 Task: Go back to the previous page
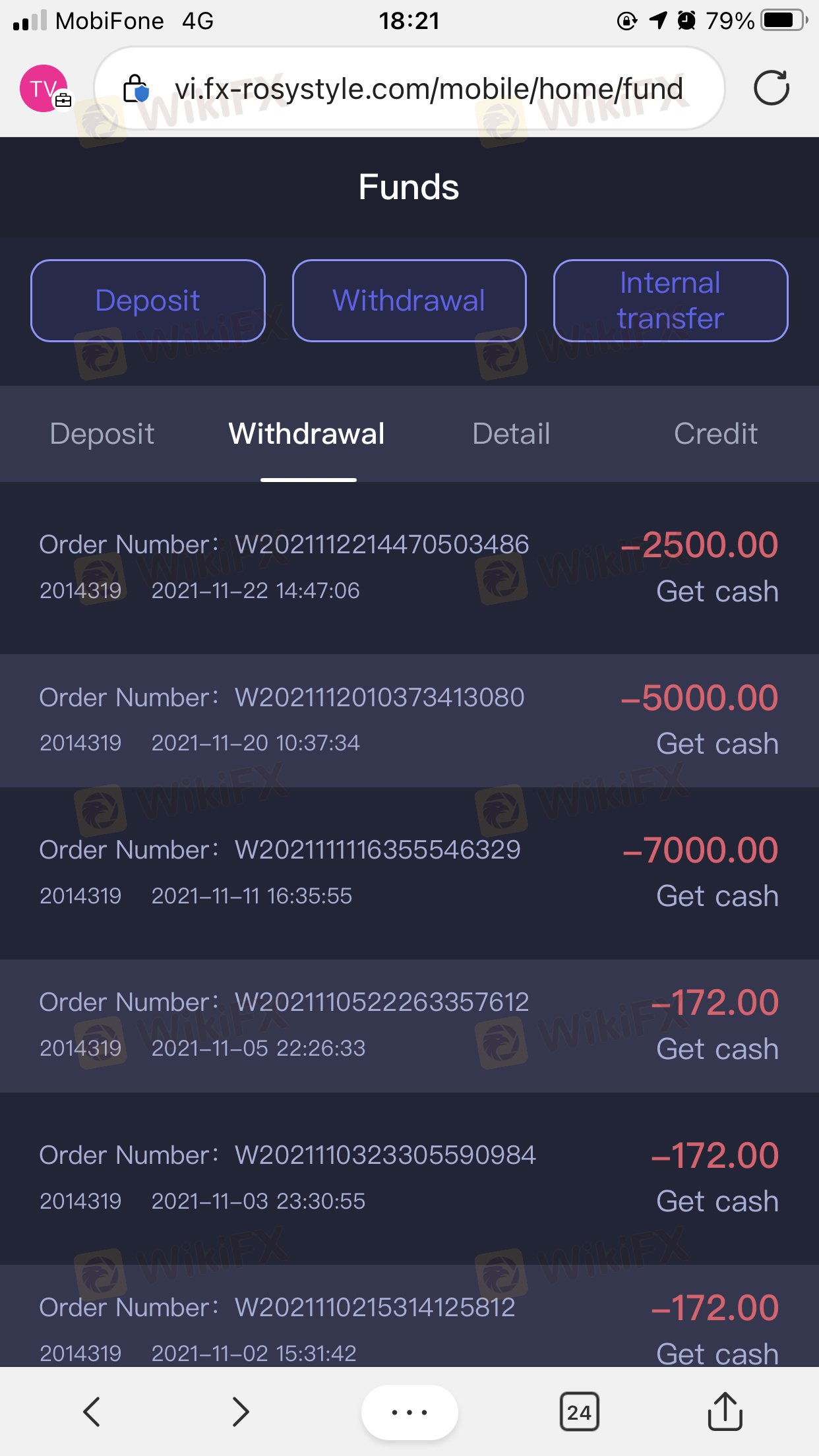pyautogui.click(x=92, y=1412)
